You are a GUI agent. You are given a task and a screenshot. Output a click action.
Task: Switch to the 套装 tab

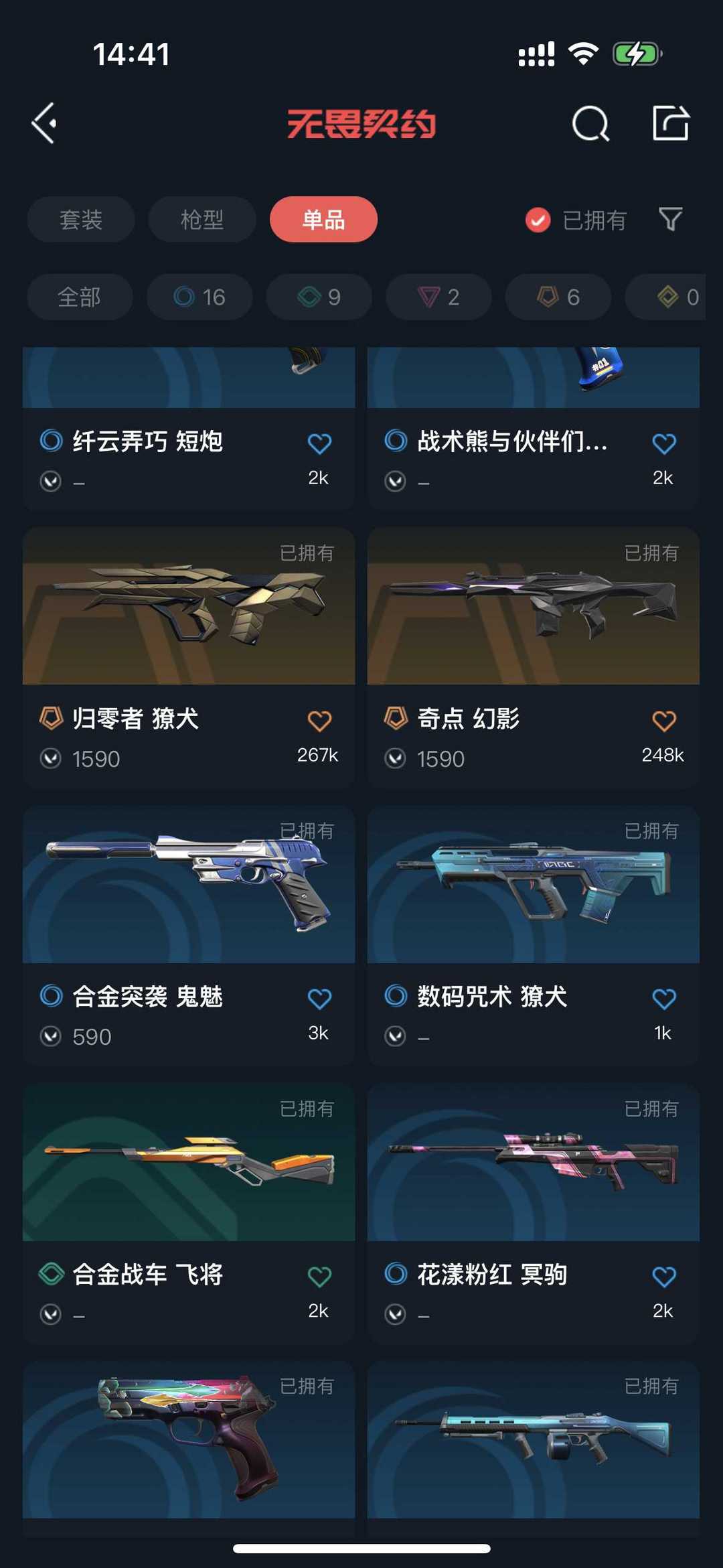tap(81, 219)
